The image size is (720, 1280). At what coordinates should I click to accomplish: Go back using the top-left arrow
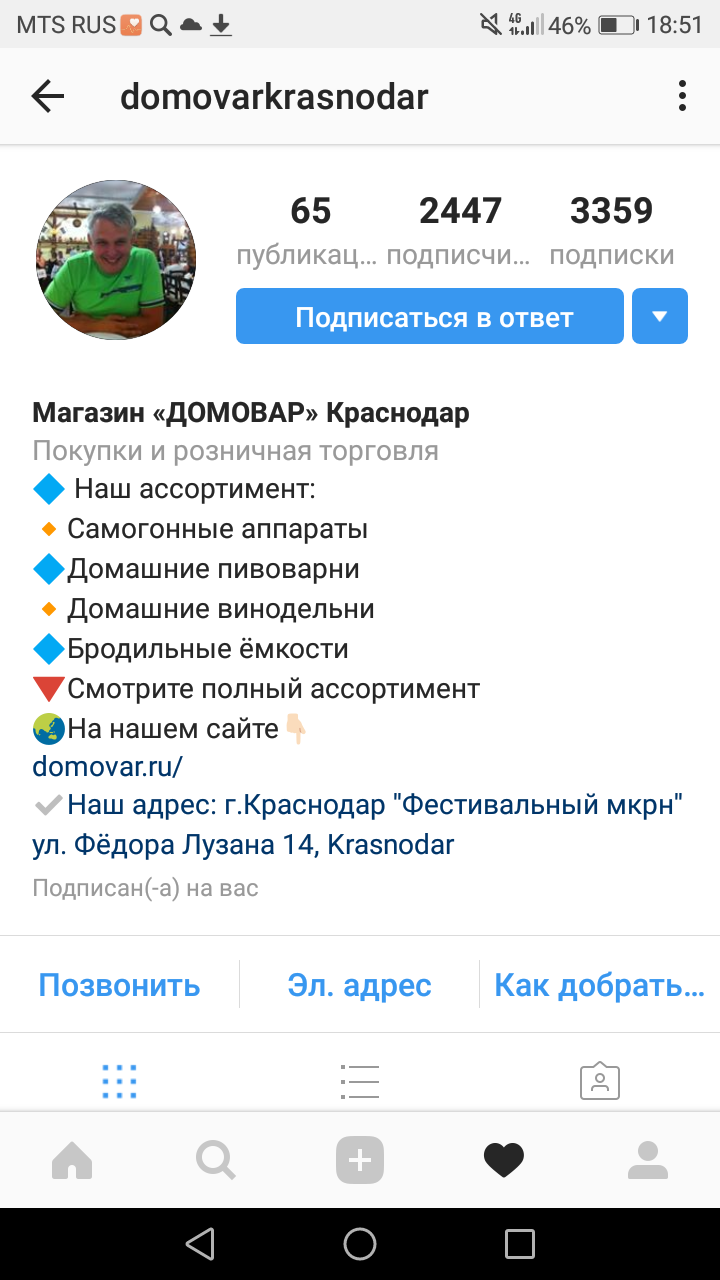pos(47,96)
